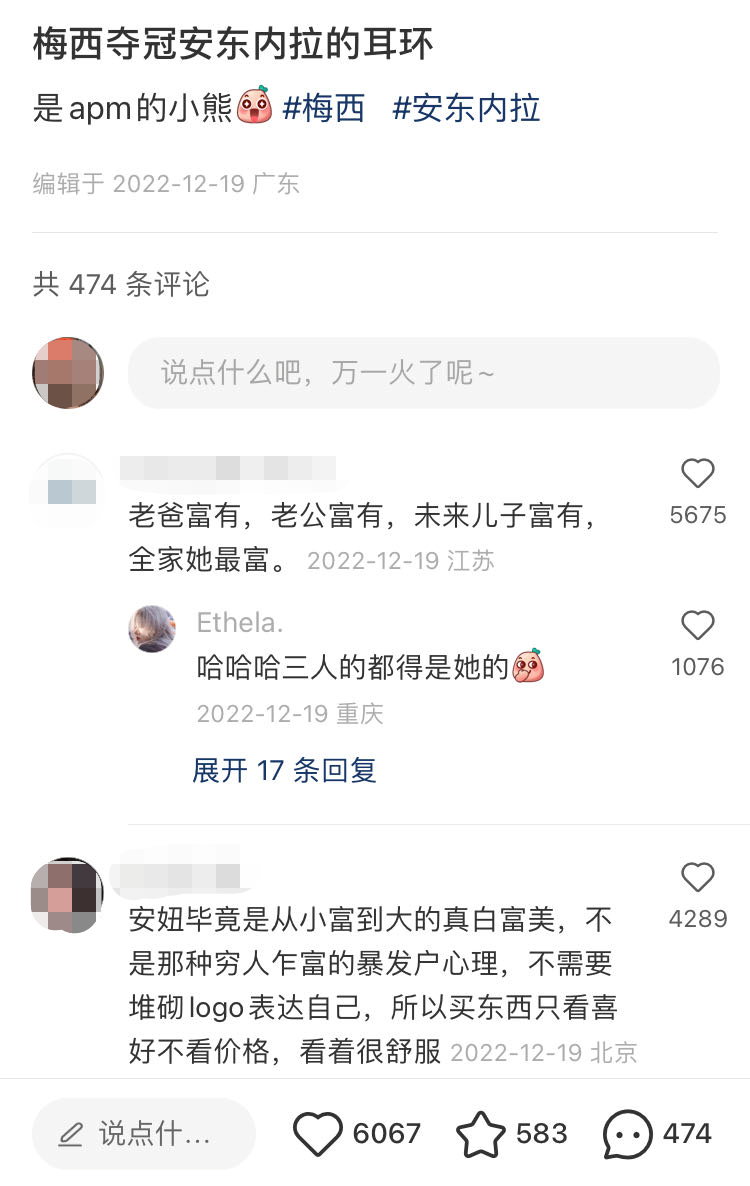Screen dimensions: 750x1186
Task: Expand 展开 17 条回复
Action: pos(284,770)
